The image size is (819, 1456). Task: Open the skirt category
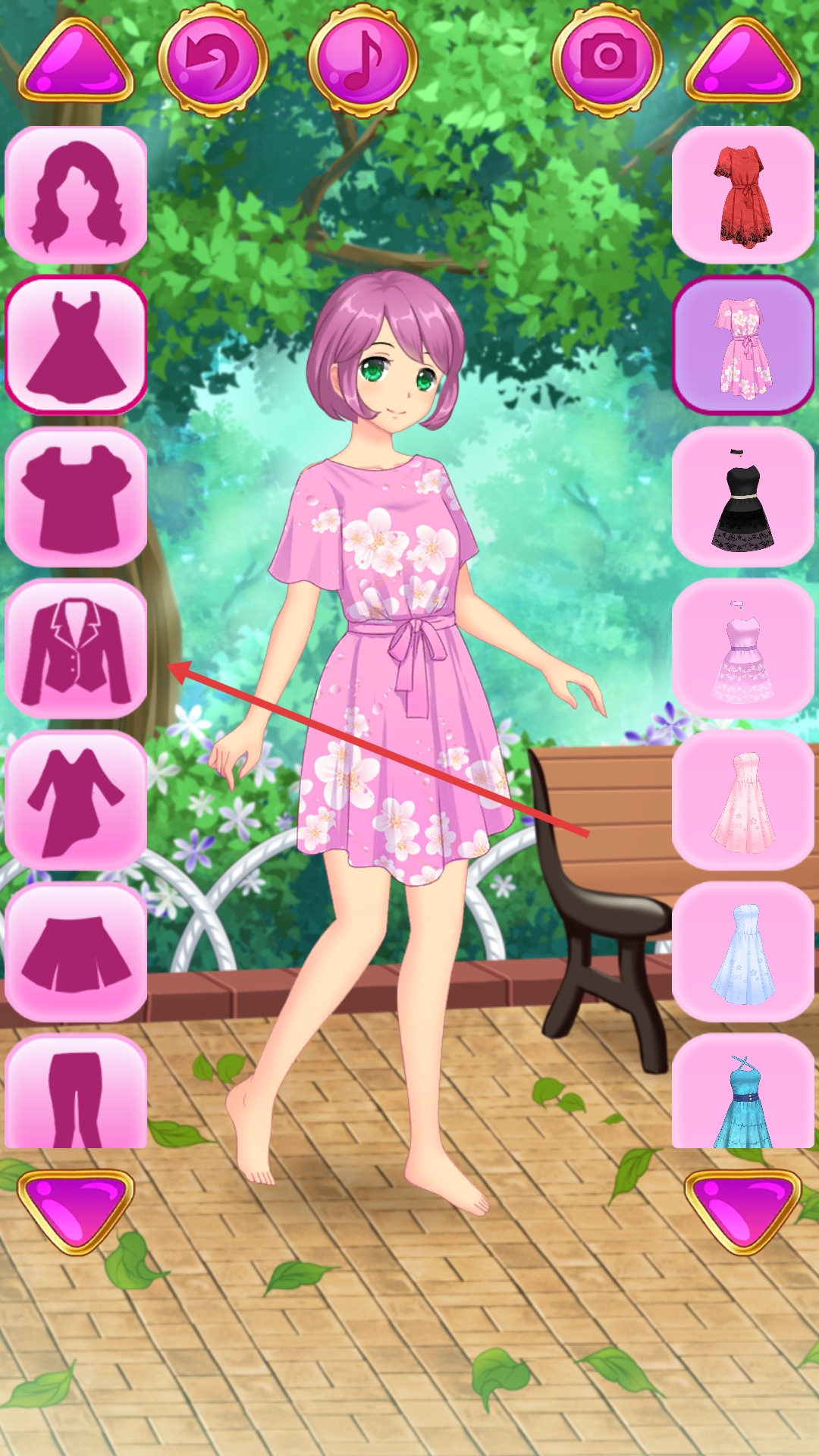pyautogui.click(x=76, y=952)
